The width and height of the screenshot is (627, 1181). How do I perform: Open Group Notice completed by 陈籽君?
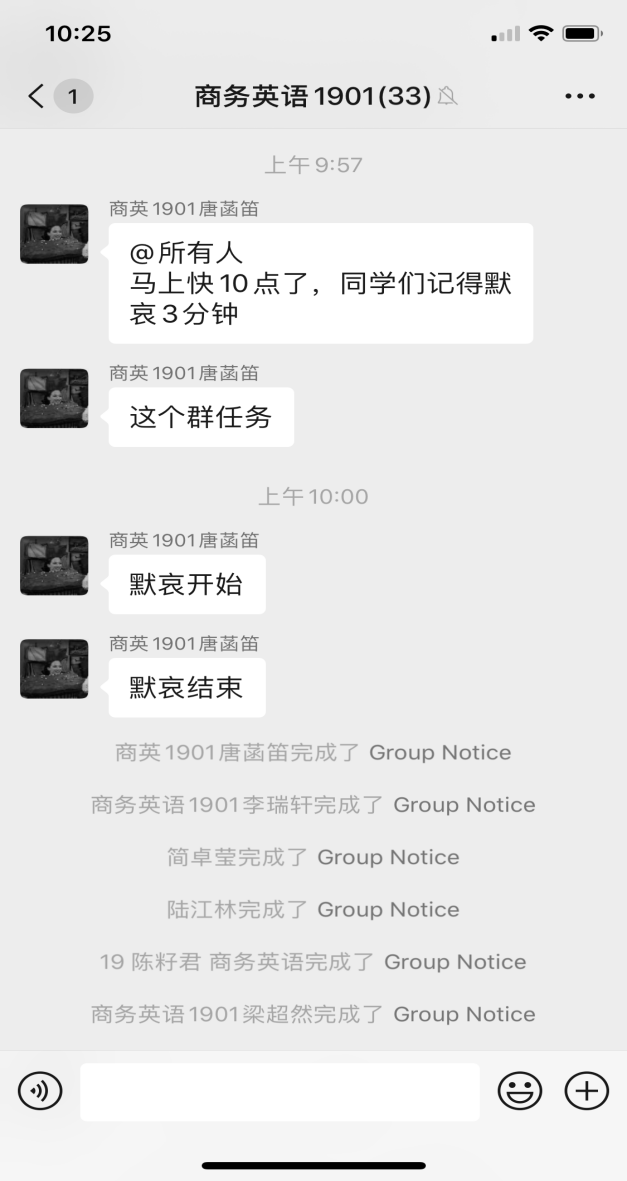click(455, 962)
